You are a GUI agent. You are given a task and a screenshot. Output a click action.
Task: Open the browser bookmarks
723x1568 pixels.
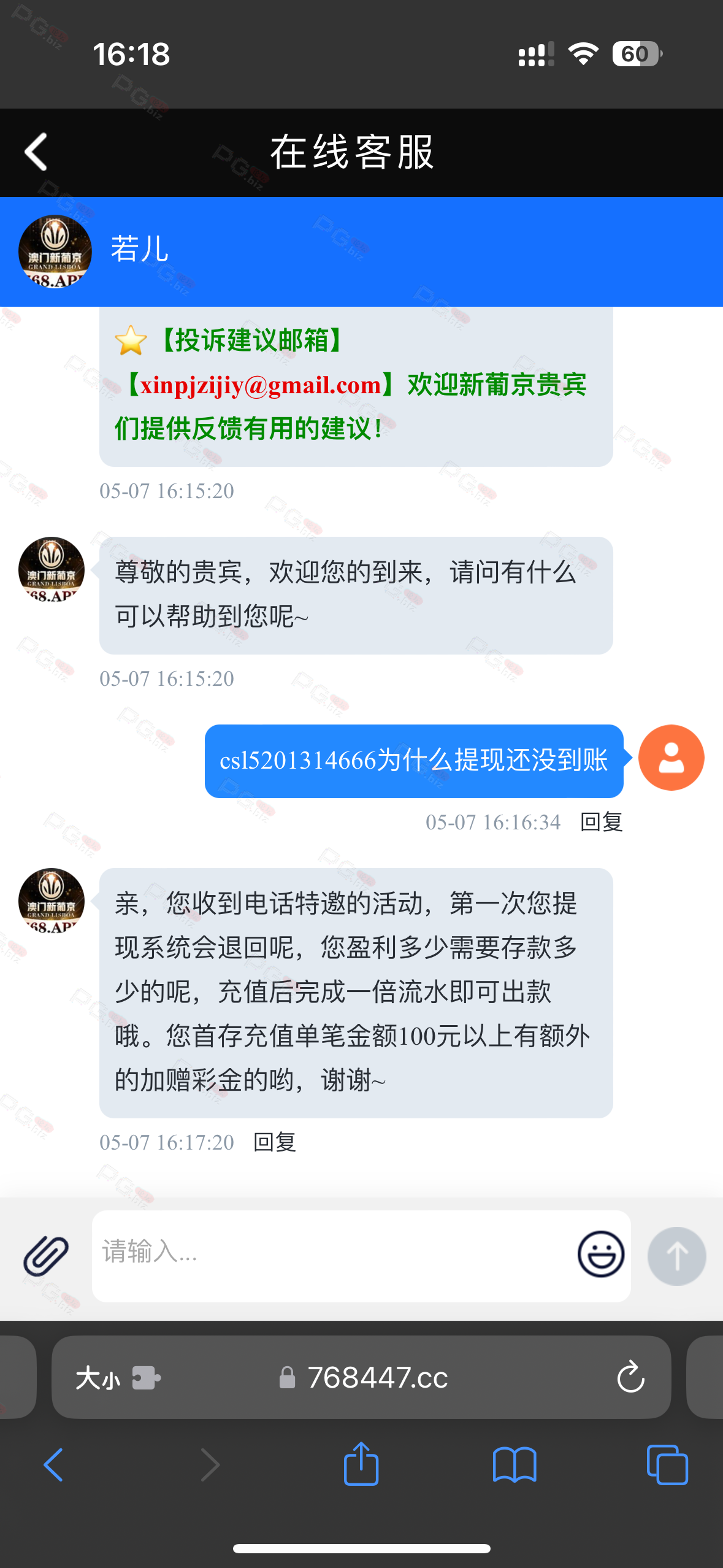pos(515,1465)
